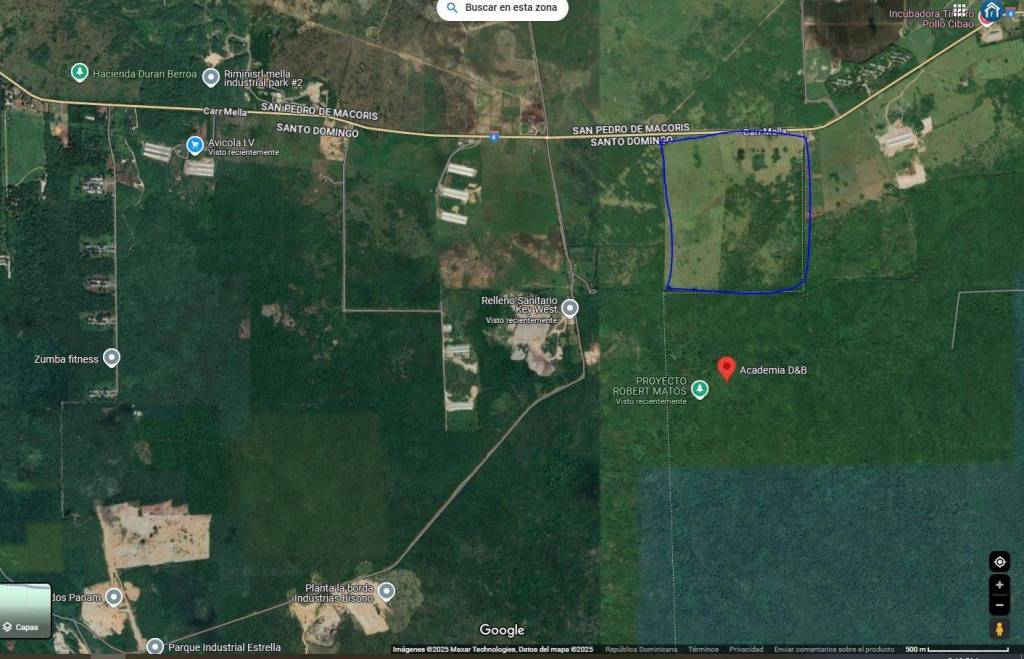Open the Hacienda Duran Berroa marker
1024x659 pixels.
pyautogui.click(x=80, y=72)
